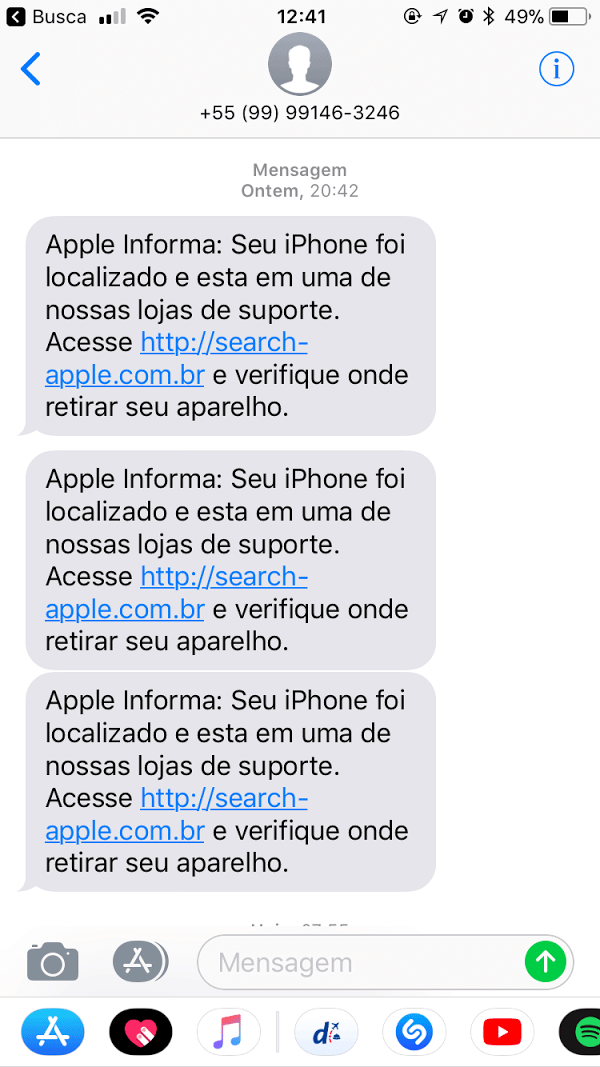The height and width of the screenshot is (1067, 600).
Task: Open contact details info icon
Action: [x=557, y=69]
